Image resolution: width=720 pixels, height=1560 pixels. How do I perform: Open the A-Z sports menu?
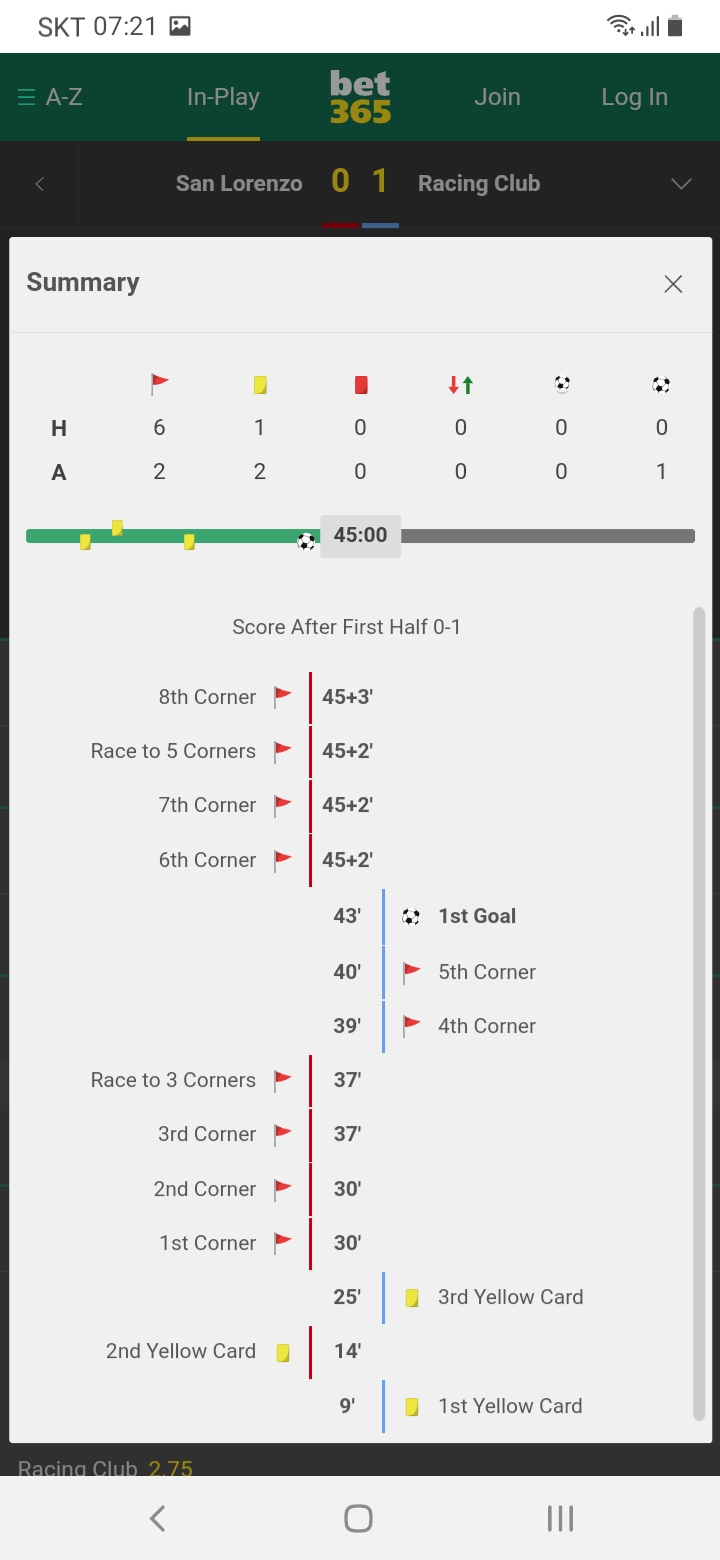50,97
